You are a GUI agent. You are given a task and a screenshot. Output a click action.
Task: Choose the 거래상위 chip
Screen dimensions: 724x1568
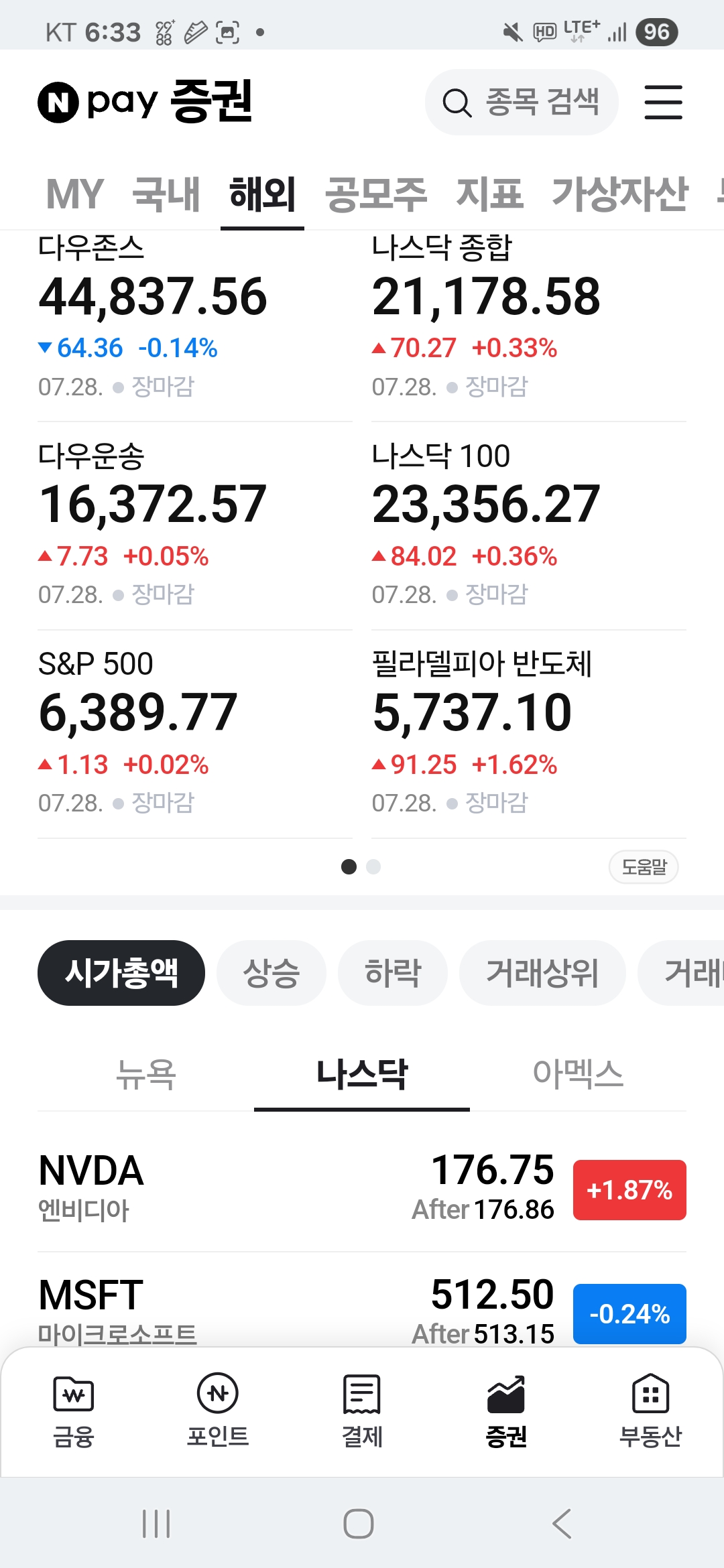[x=542, y=973]
